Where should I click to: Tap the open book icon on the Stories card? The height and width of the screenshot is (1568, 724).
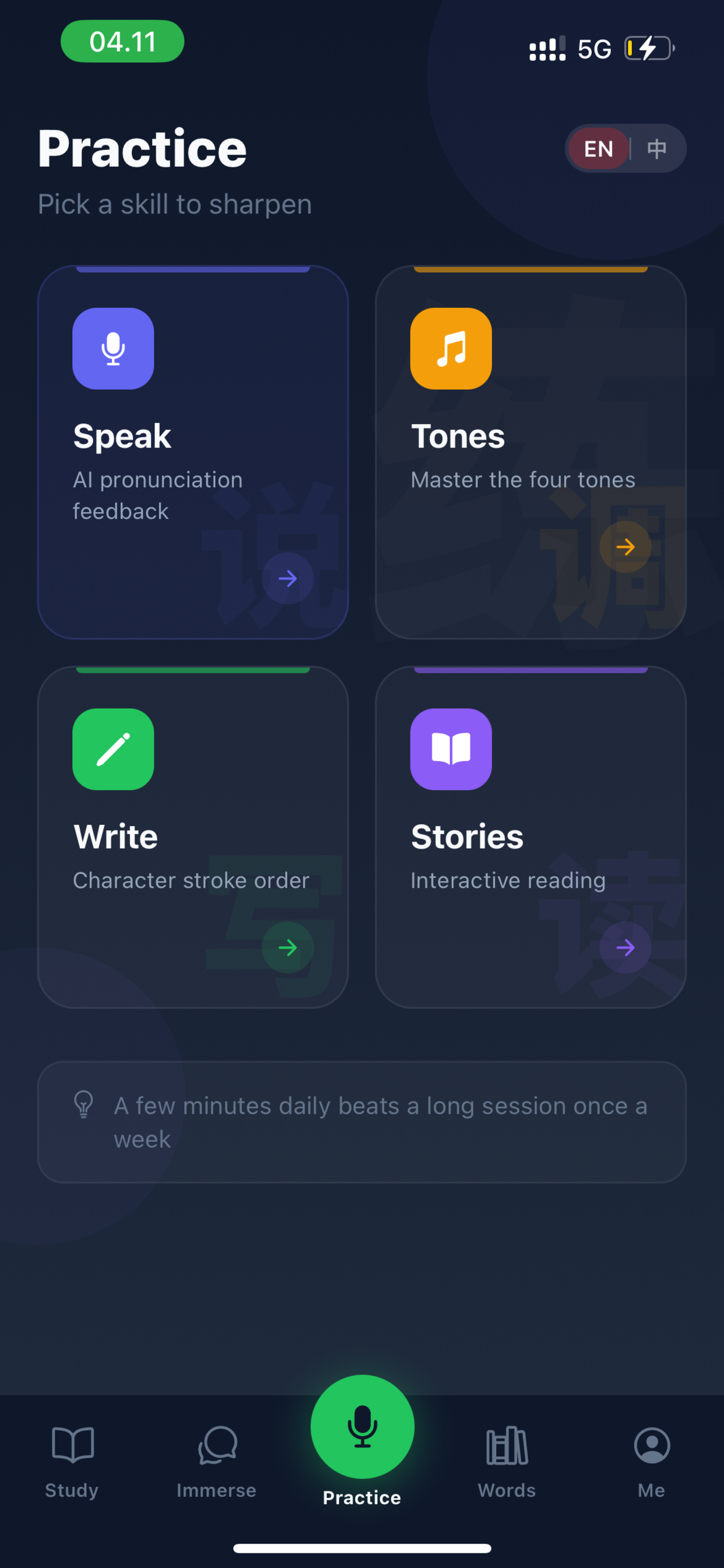(451, 750)
